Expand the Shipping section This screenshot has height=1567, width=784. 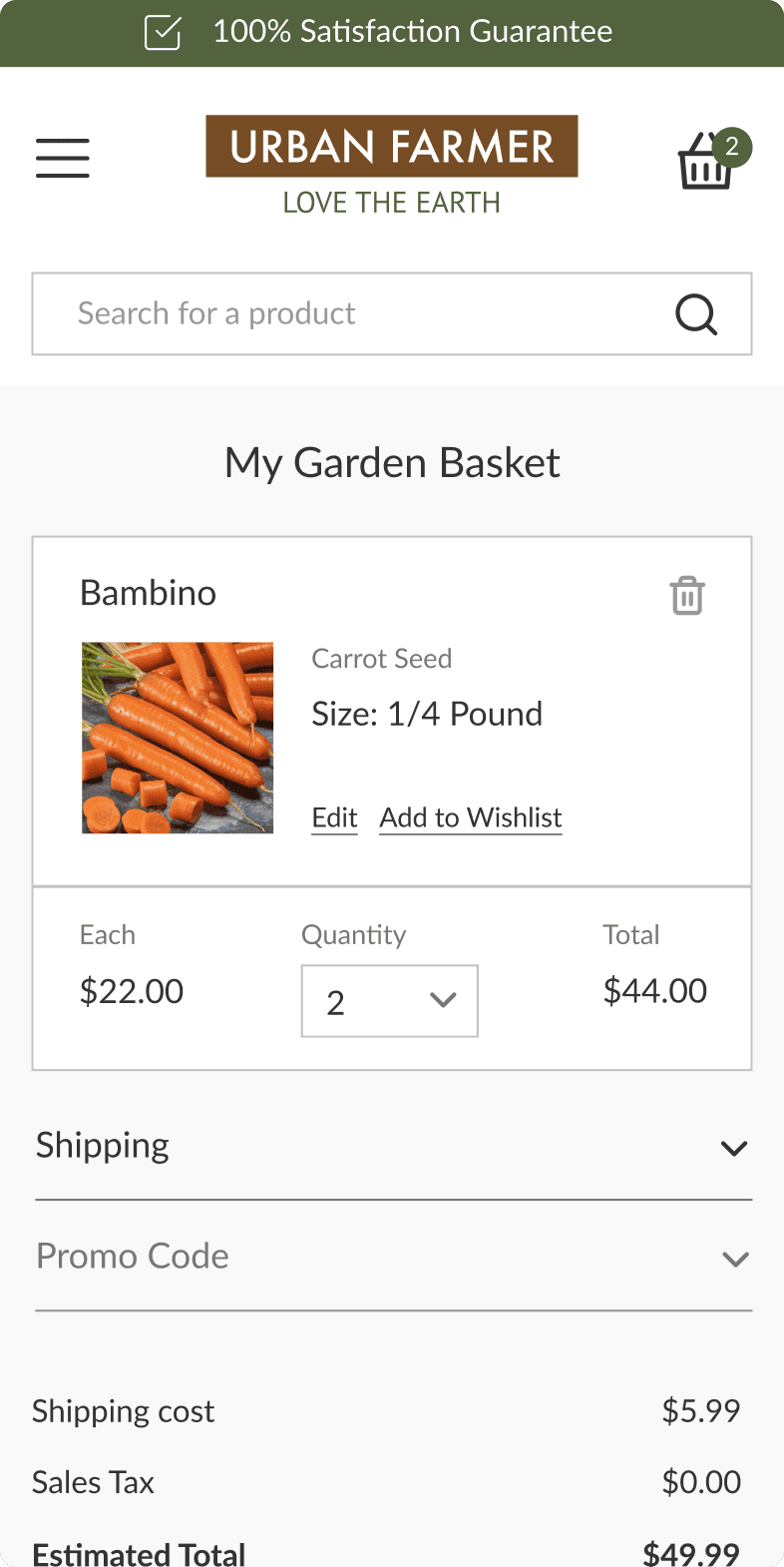734,1148
